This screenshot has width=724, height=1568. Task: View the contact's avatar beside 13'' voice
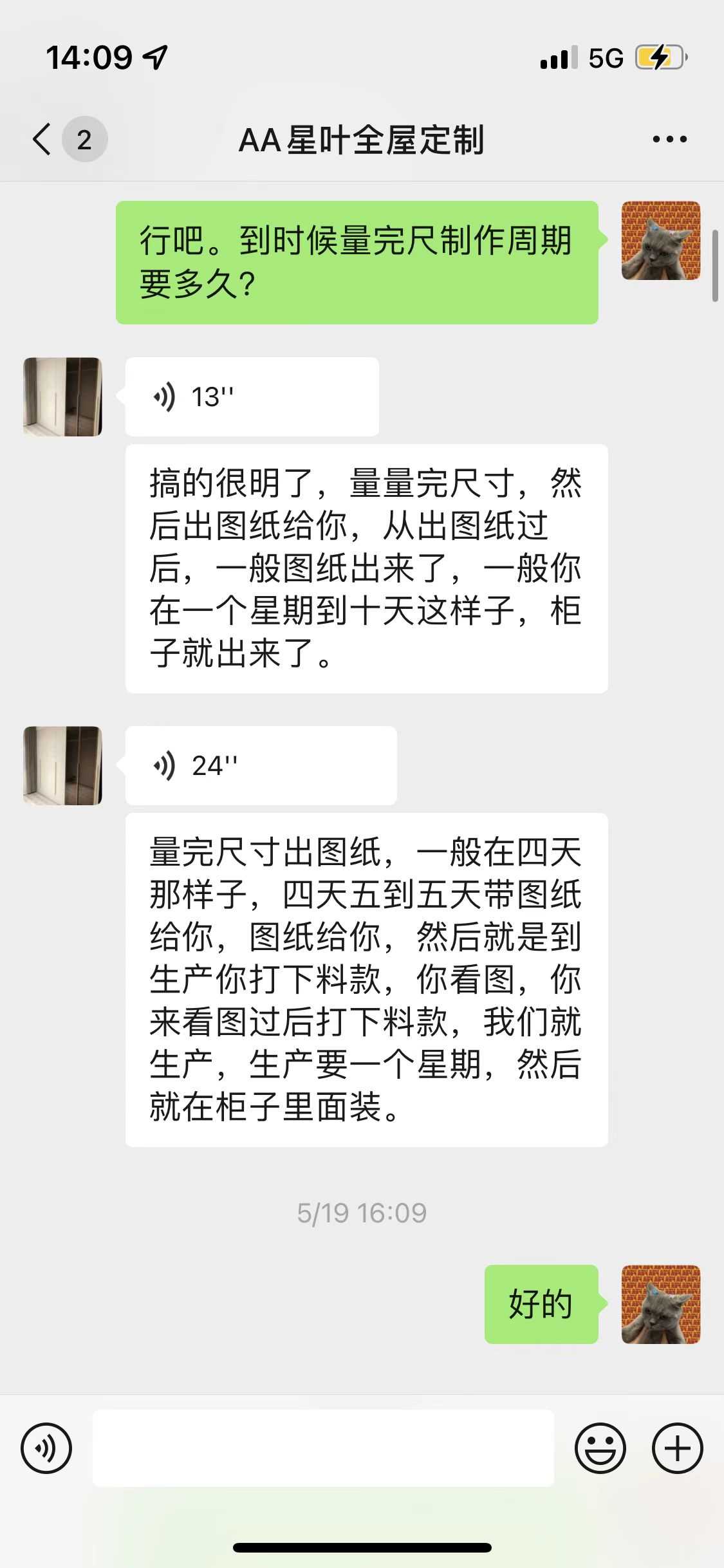tap(62, 397)
